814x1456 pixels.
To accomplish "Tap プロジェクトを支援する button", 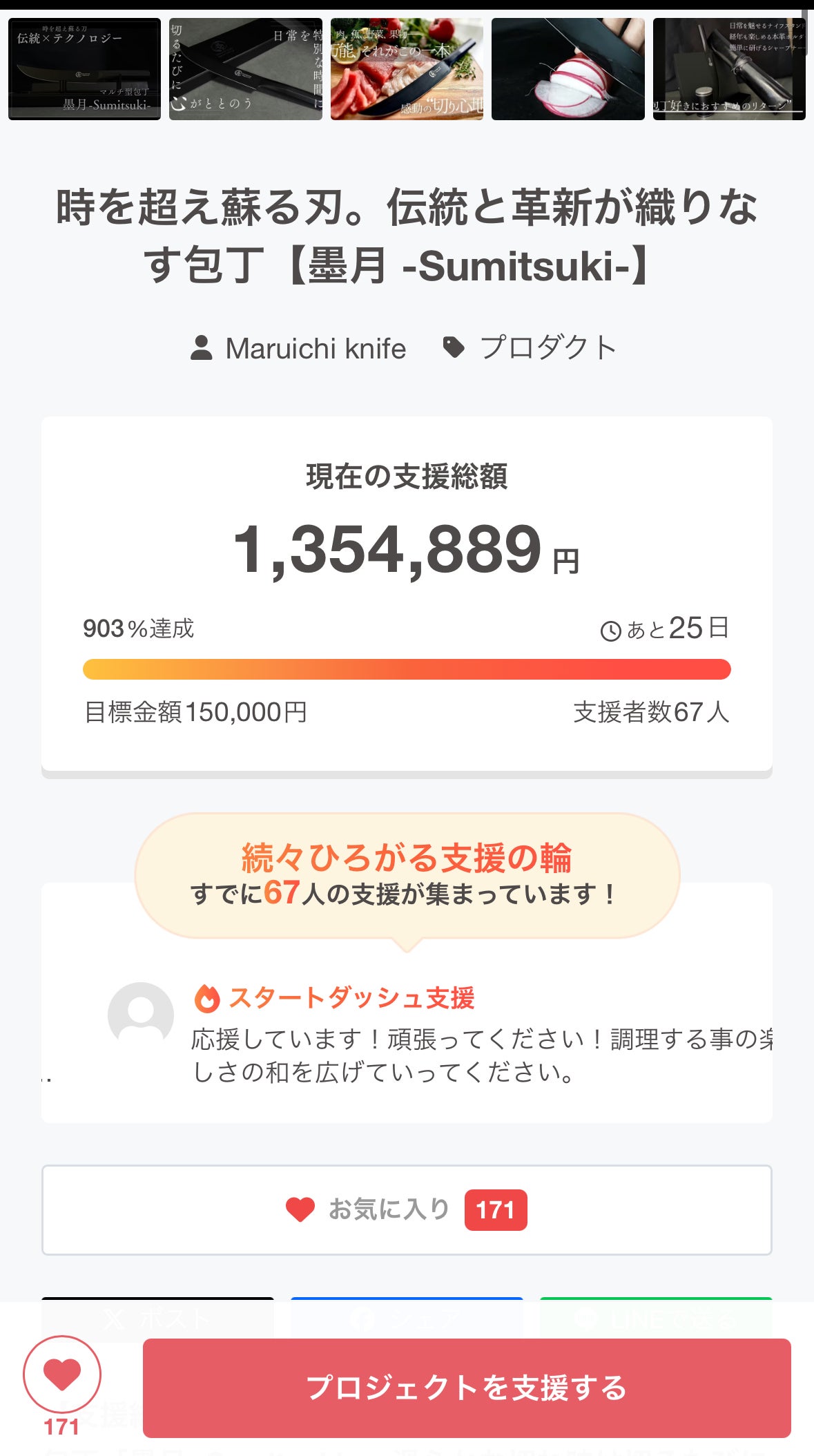I will [466, 1388].
